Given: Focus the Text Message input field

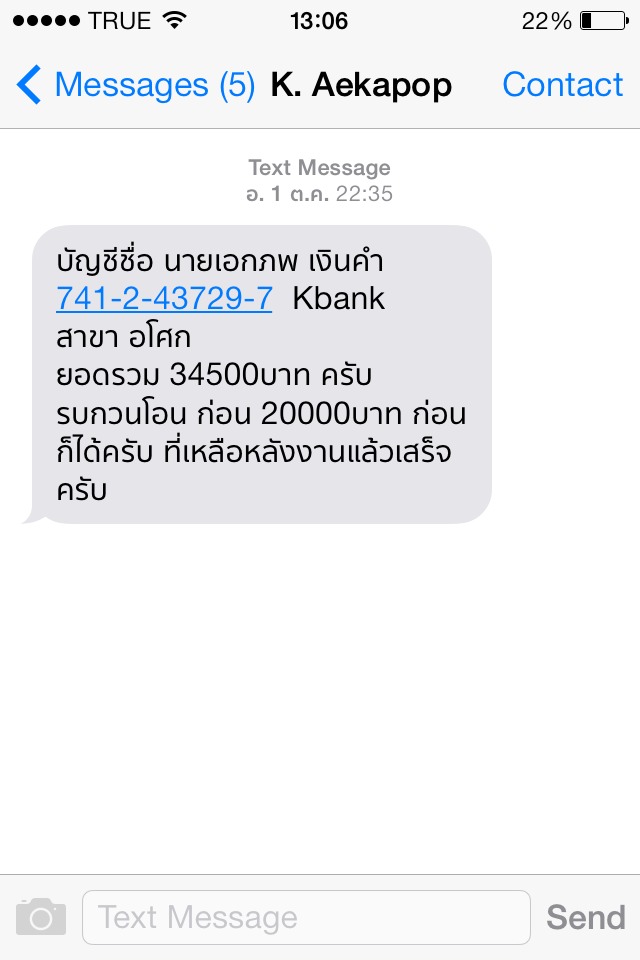Looking at the screenshot, I should [306, 917].
